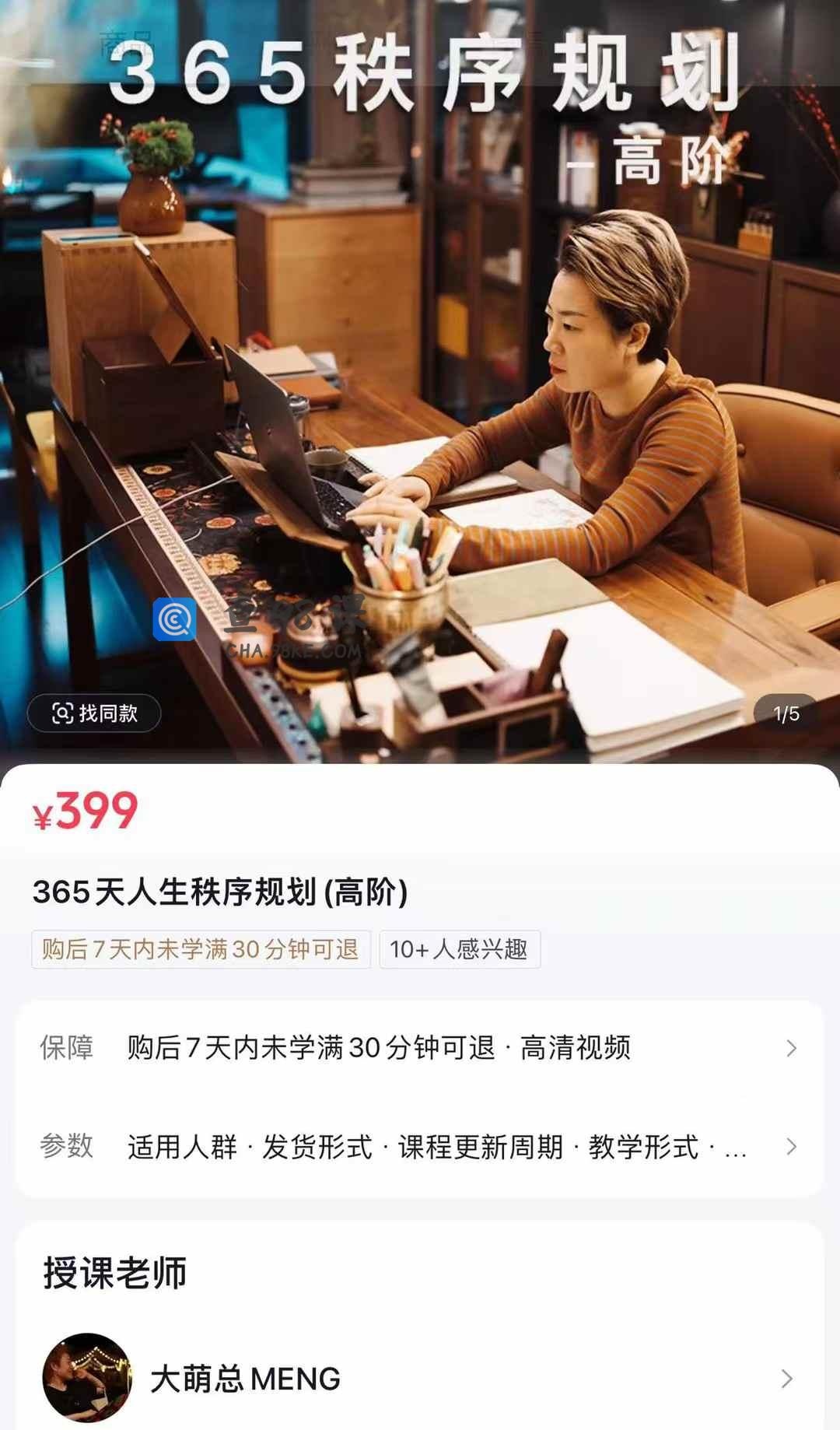Open the 参数 parameters row

tap(420, 1147)
